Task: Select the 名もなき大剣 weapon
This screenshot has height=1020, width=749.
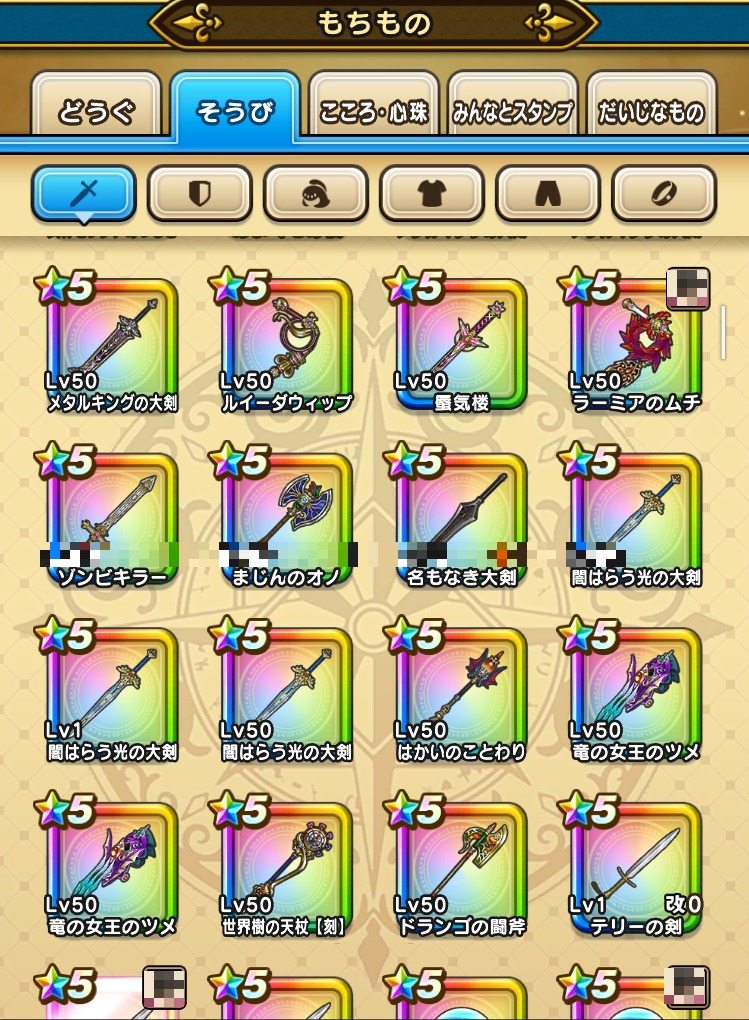Action: (x=460, y=517)
